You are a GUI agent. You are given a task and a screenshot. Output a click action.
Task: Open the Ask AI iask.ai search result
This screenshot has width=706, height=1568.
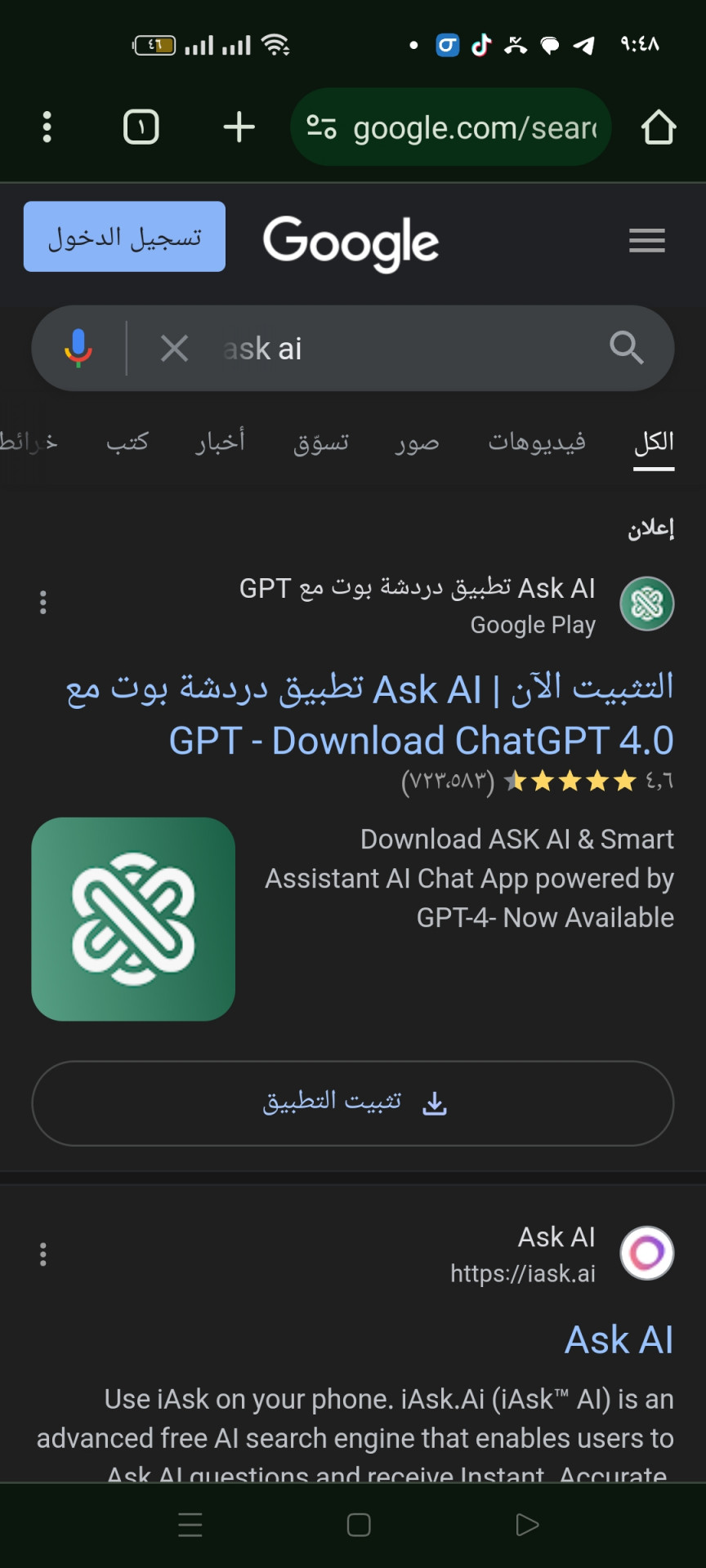coord(619,1340)
